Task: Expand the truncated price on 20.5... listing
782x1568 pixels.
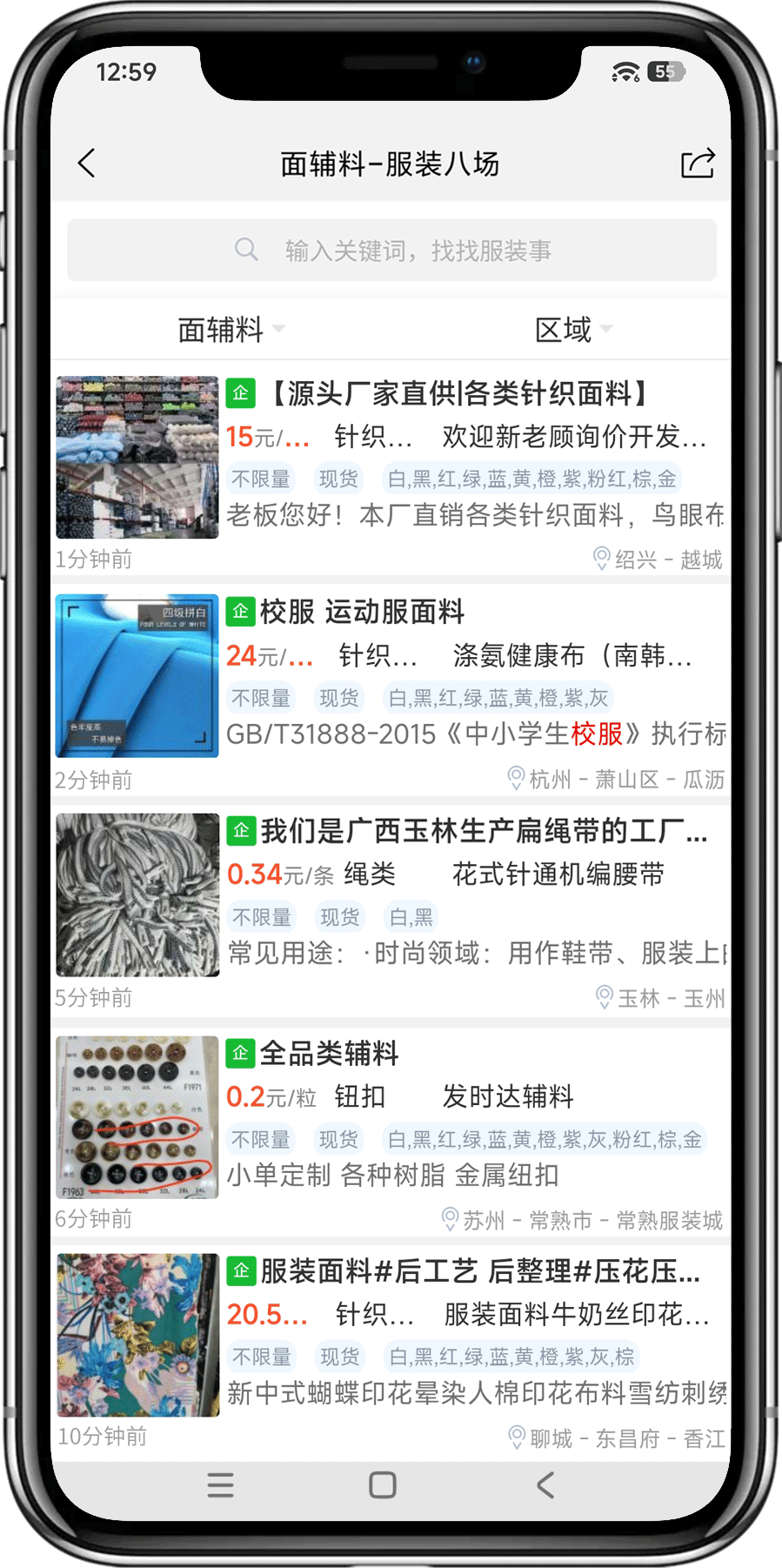Action: (265, 1314)
